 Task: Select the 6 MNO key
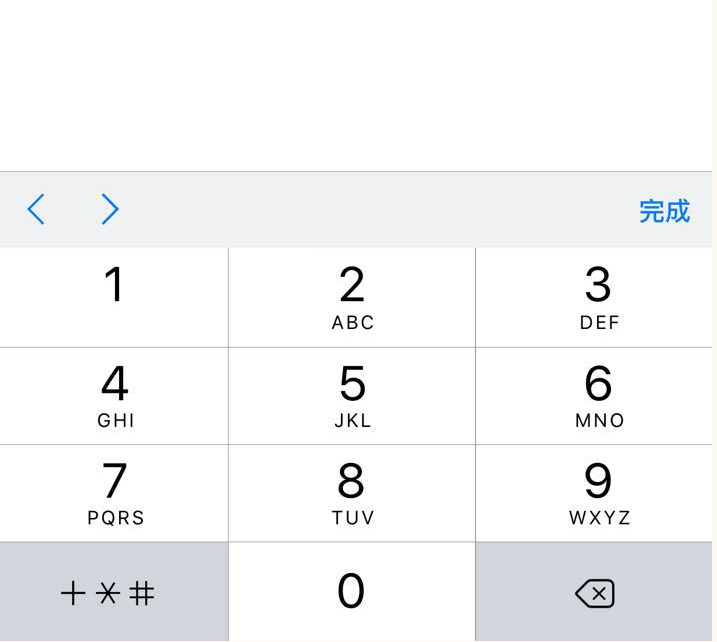(597, 396)
